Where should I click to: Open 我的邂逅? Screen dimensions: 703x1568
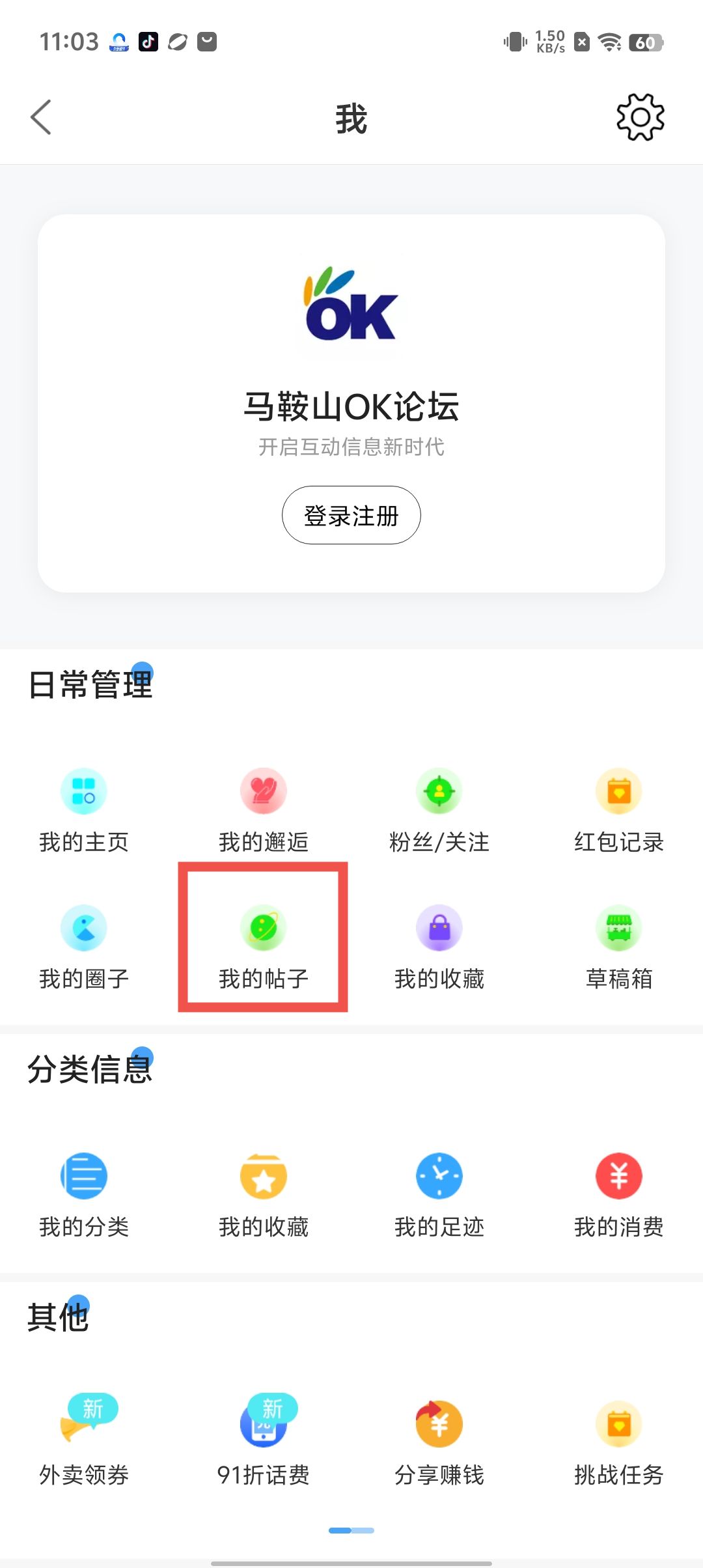(x=263, y=810)
